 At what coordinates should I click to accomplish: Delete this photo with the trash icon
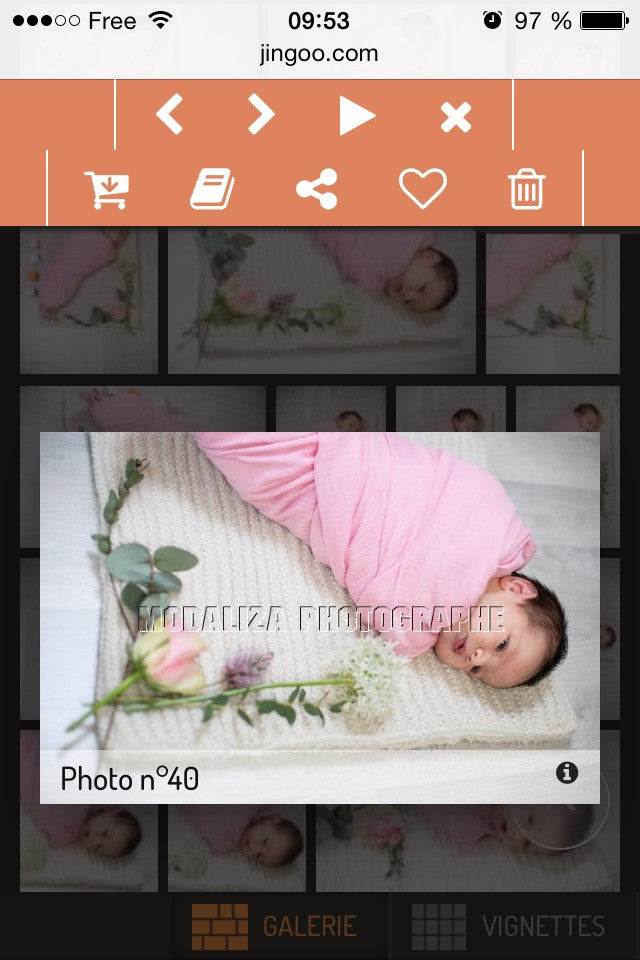(526, 189)
